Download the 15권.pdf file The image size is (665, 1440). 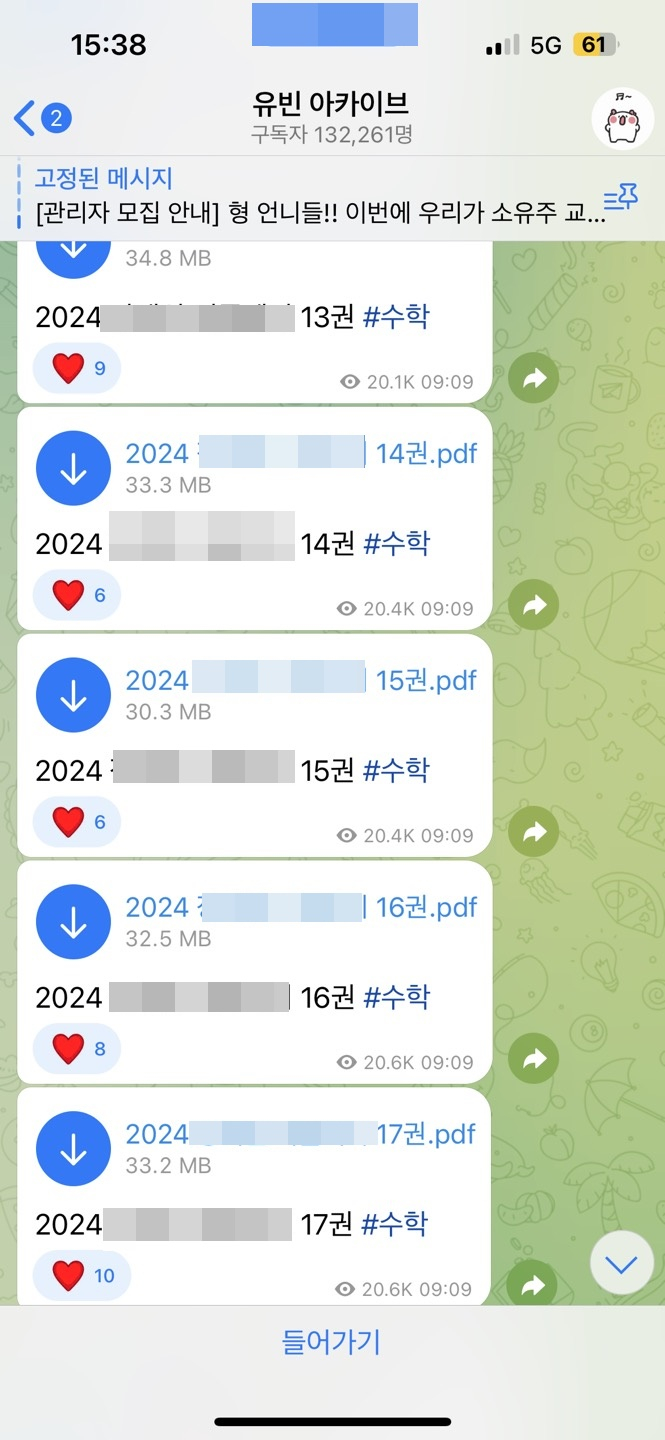coord(73,696)
